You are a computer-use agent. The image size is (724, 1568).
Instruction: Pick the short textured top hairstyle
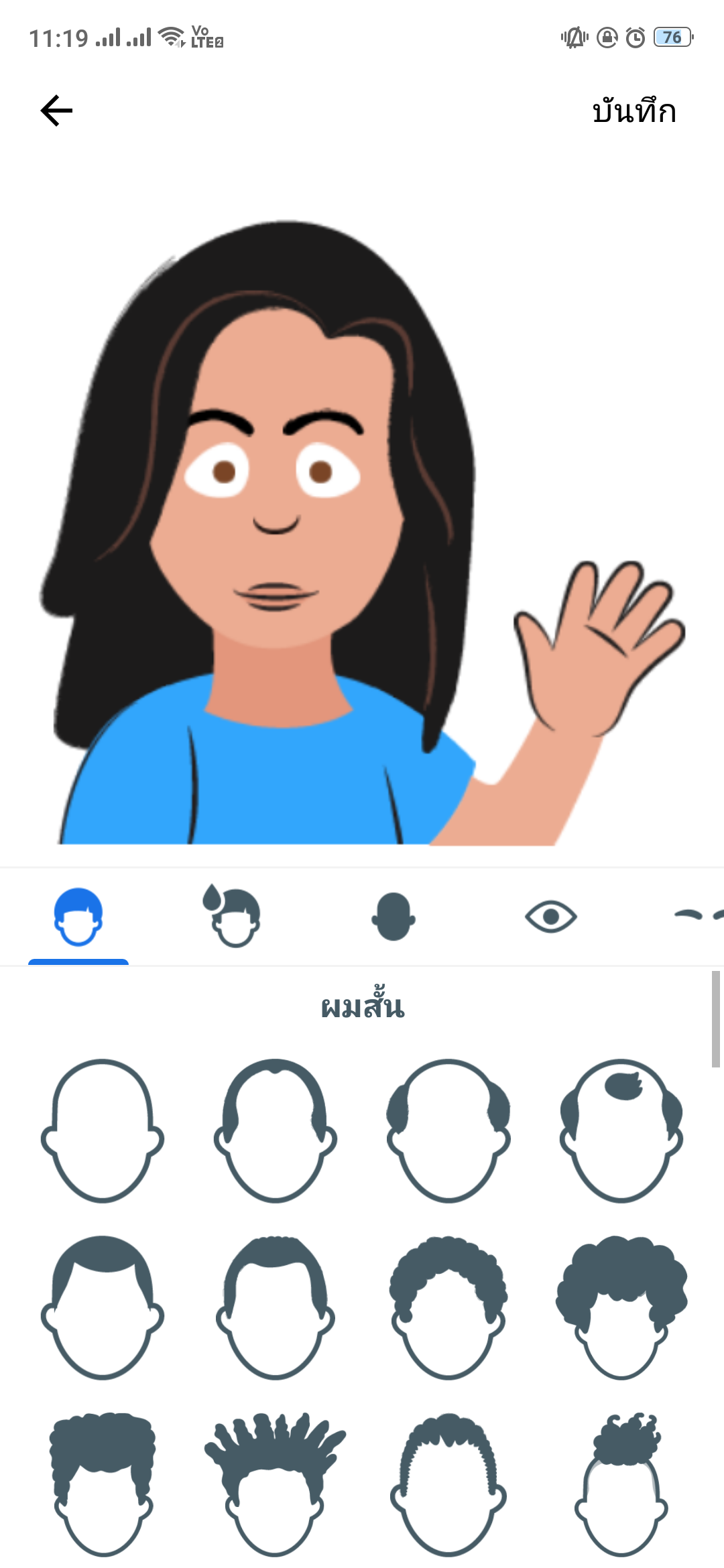275,1307
